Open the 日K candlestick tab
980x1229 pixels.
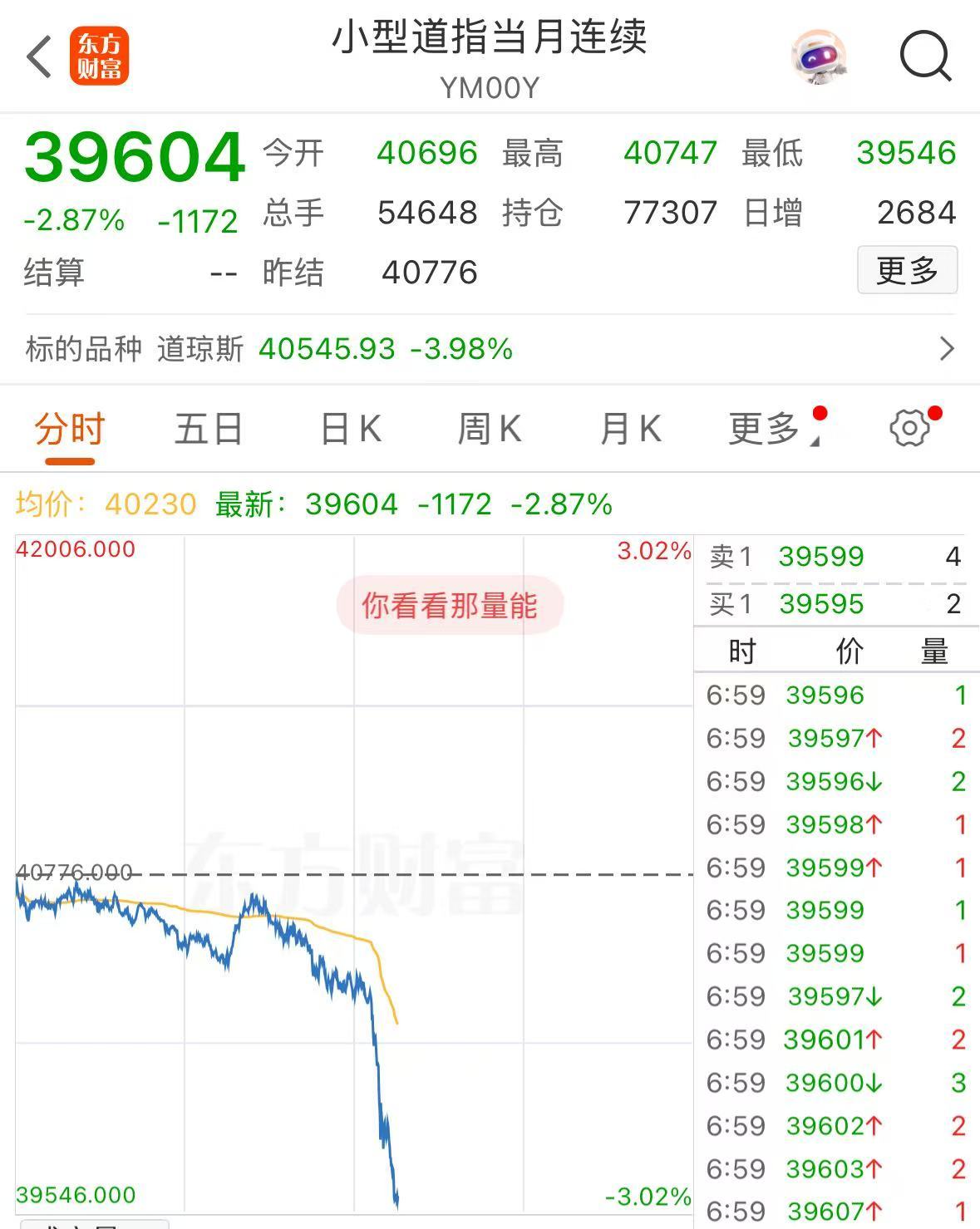[x=350, y=428]
